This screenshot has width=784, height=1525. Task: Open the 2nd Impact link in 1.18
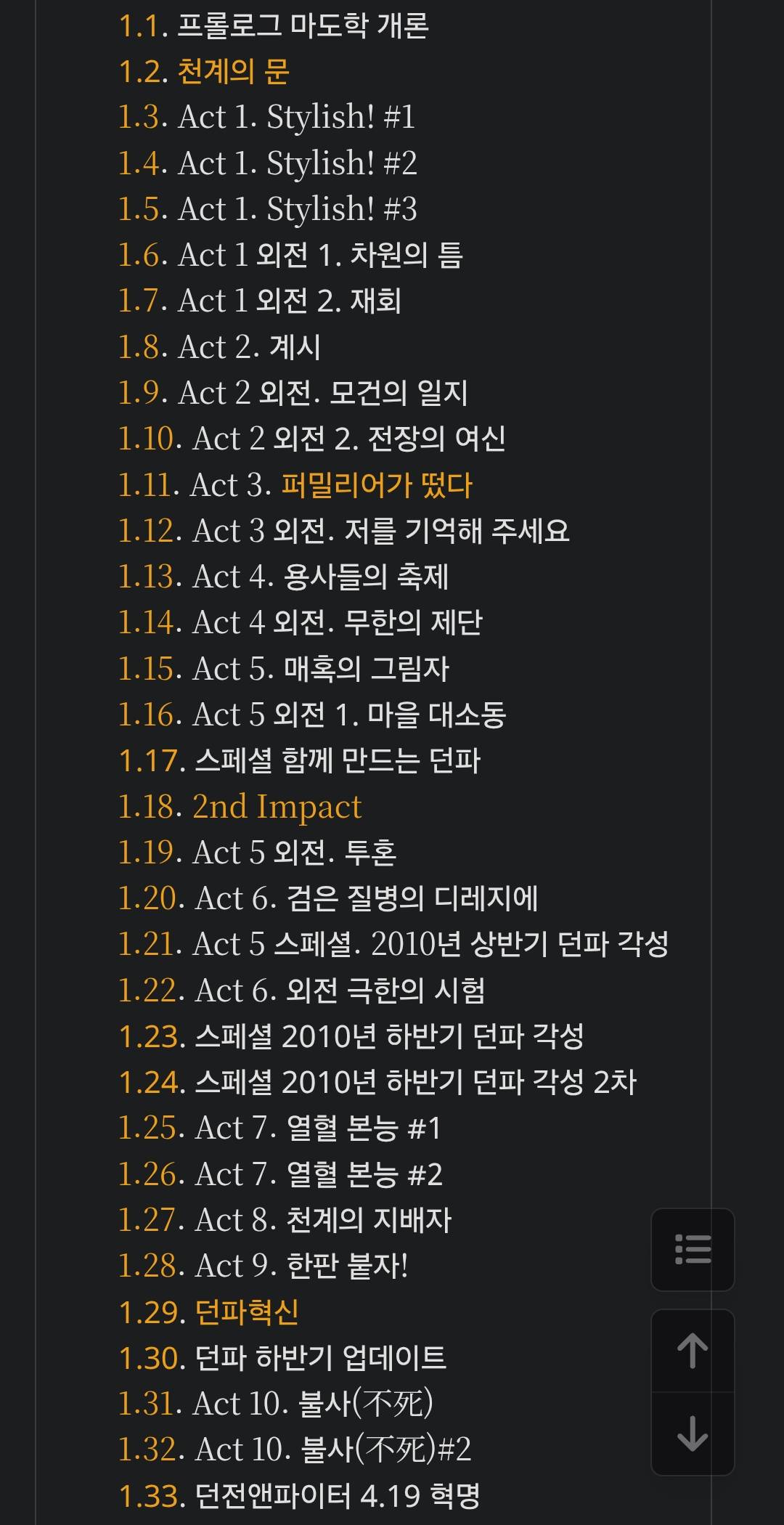pos(277,807)
